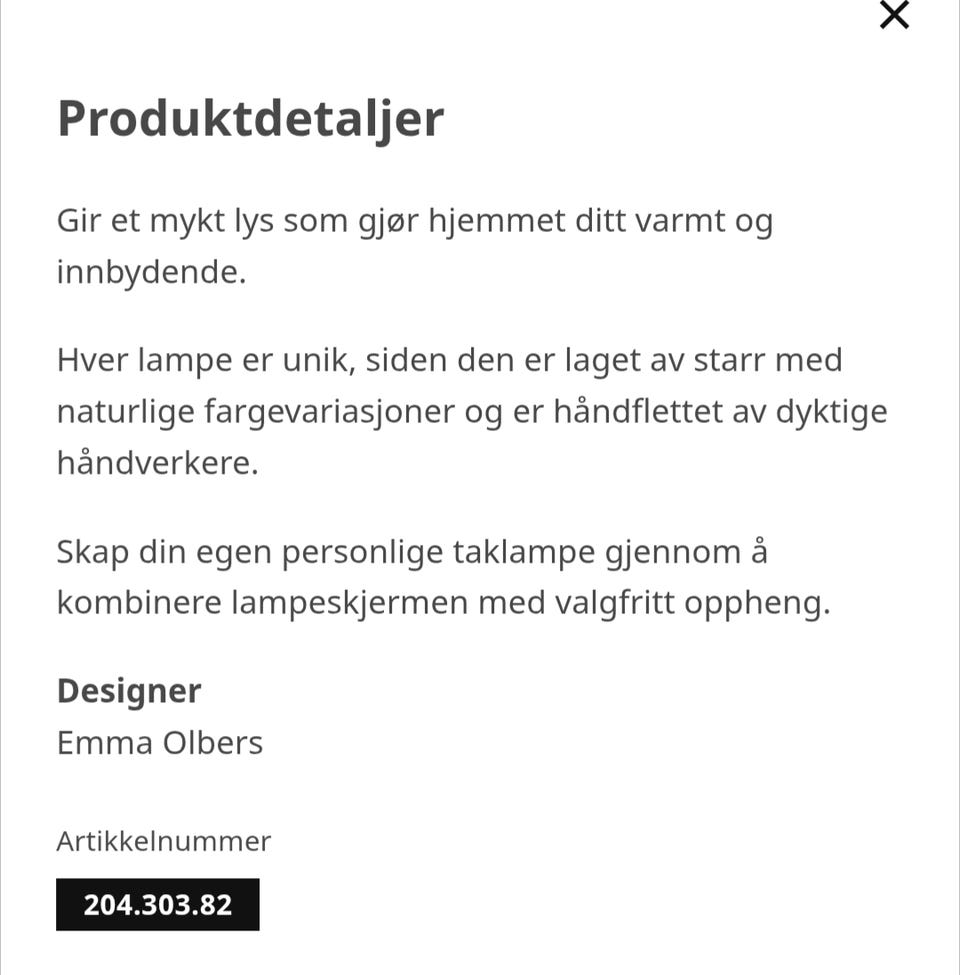The image size is (960, 975).
Task: Click the designer name Emma Olbers
Action: point(159,742)
